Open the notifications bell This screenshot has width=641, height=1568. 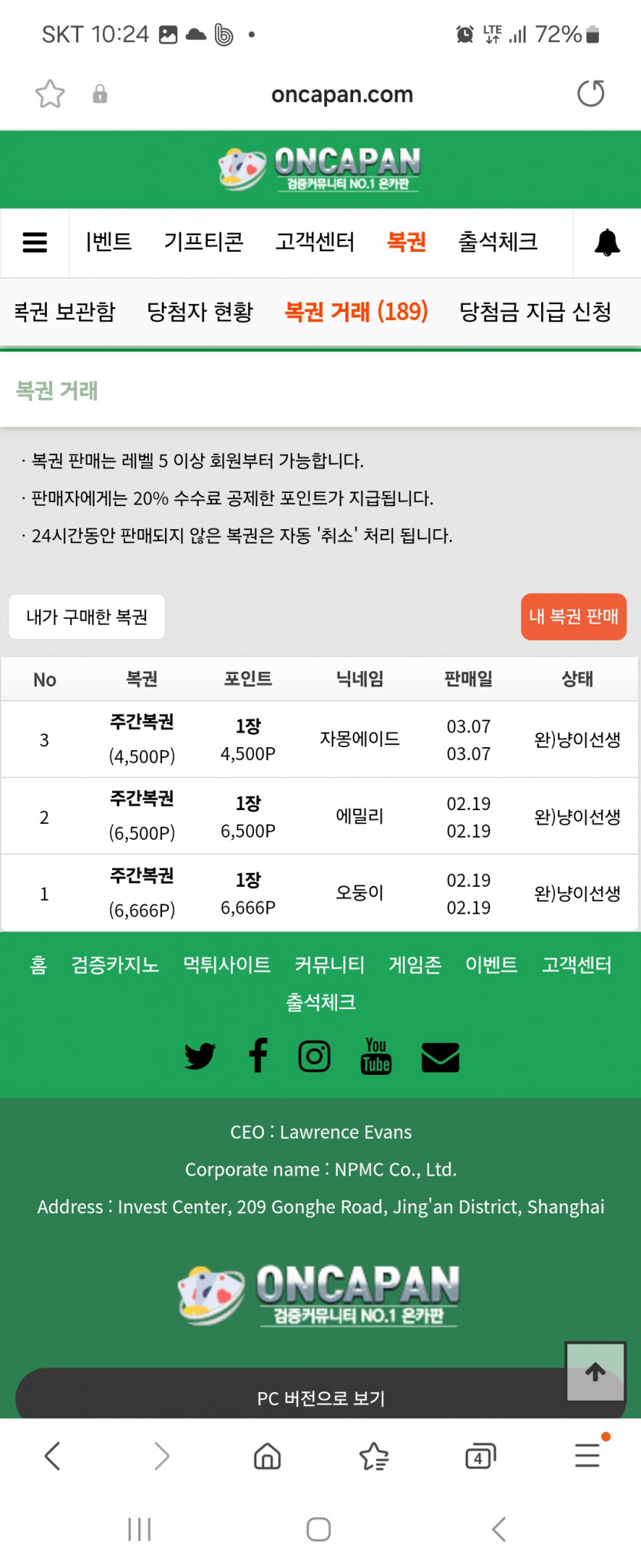(607, 243)
